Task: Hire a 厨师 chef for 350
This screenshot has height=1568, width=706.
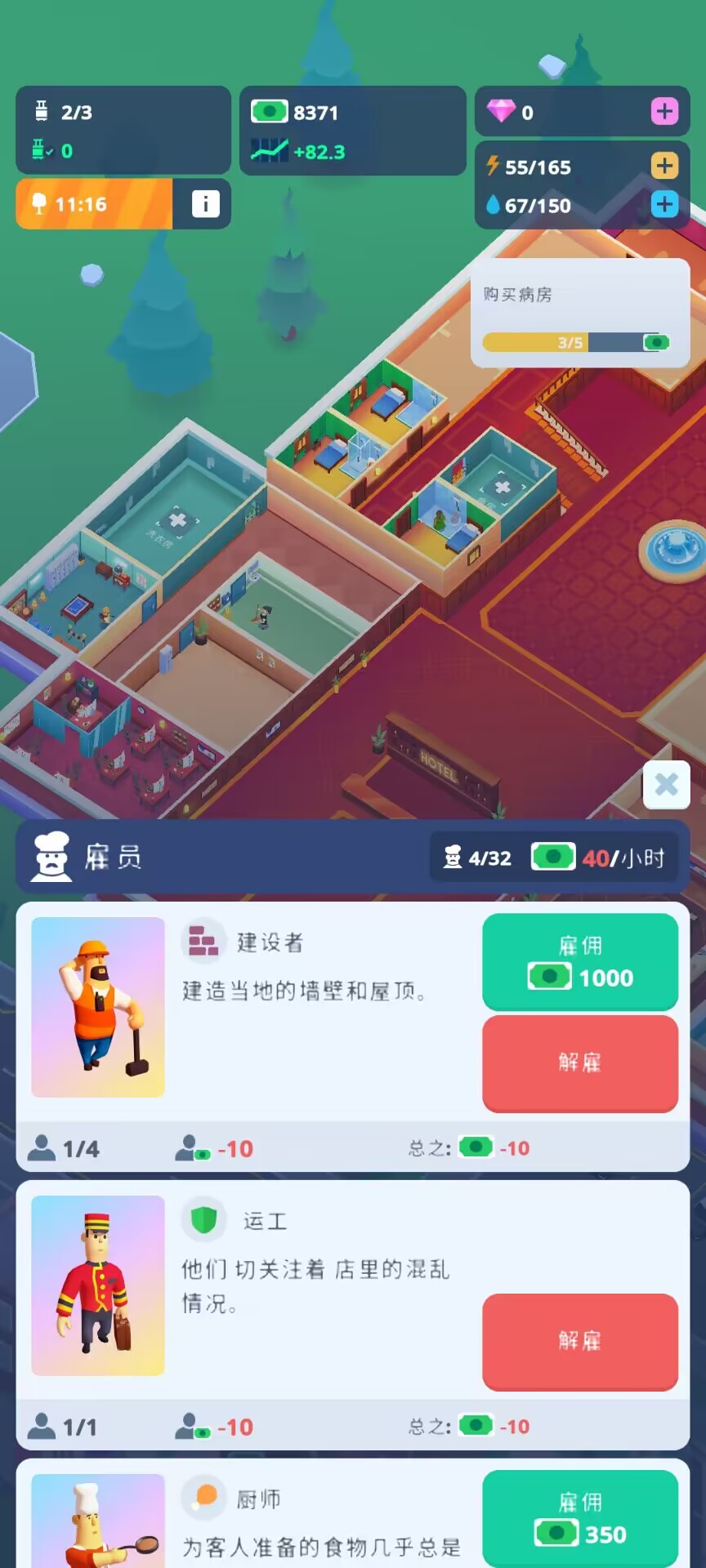Action: 580,1520
